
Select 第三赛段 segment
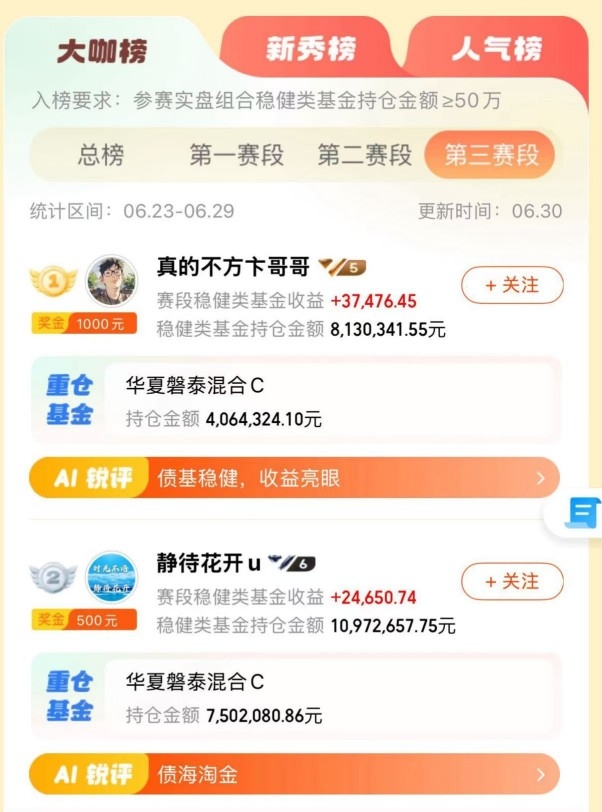pos(491,155)
